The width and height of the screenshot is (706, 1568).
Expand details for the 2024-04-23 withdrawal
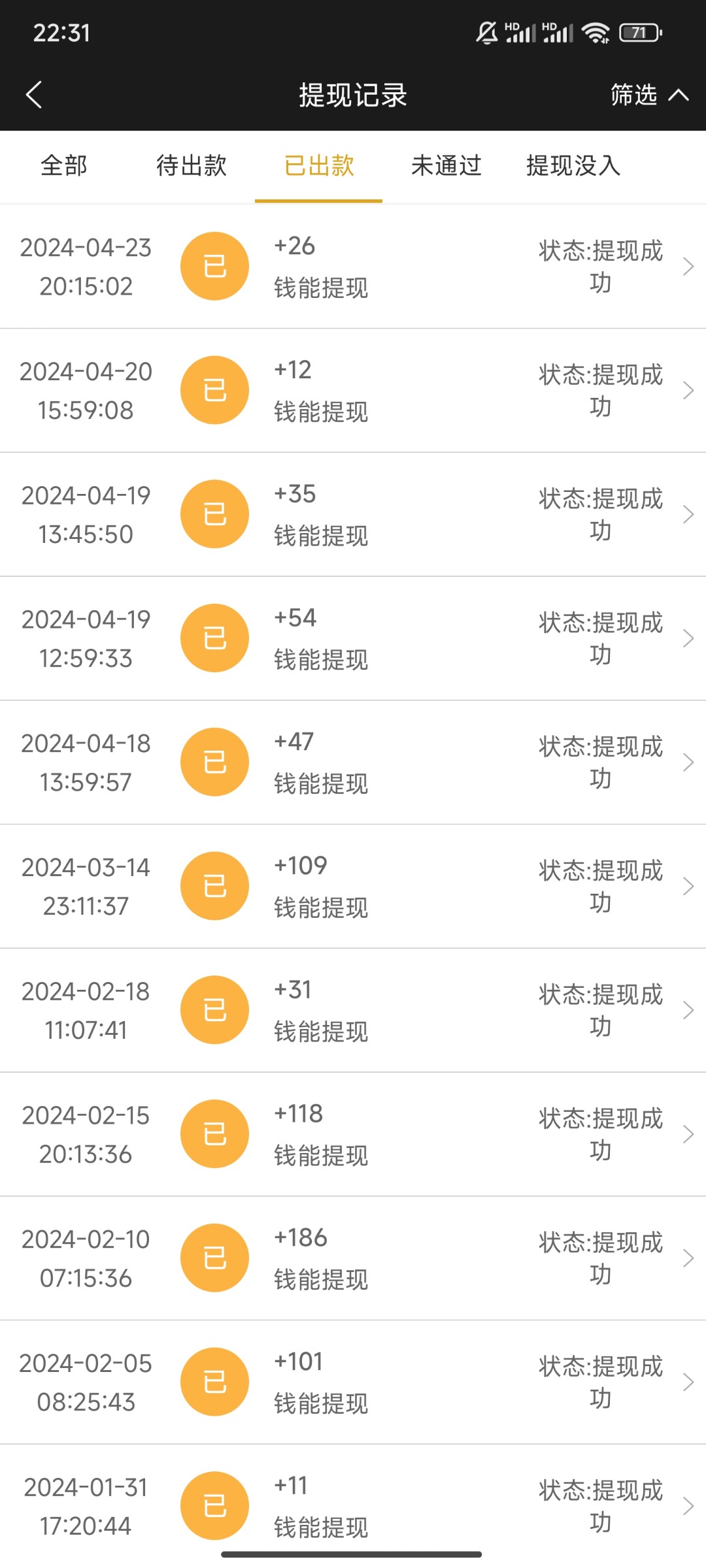coord(690,265)
